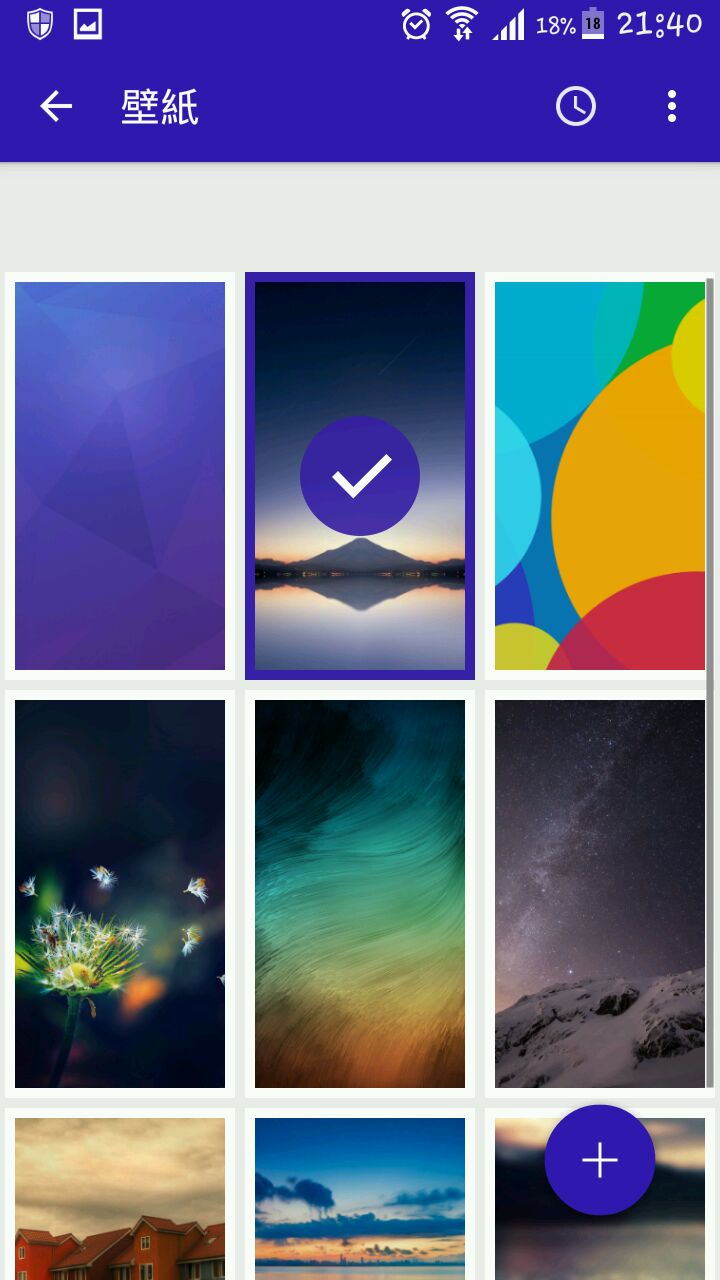Choose the colorful circles wallpaper
Viewport: 720px width, 1280px height.
coord(600,476)
